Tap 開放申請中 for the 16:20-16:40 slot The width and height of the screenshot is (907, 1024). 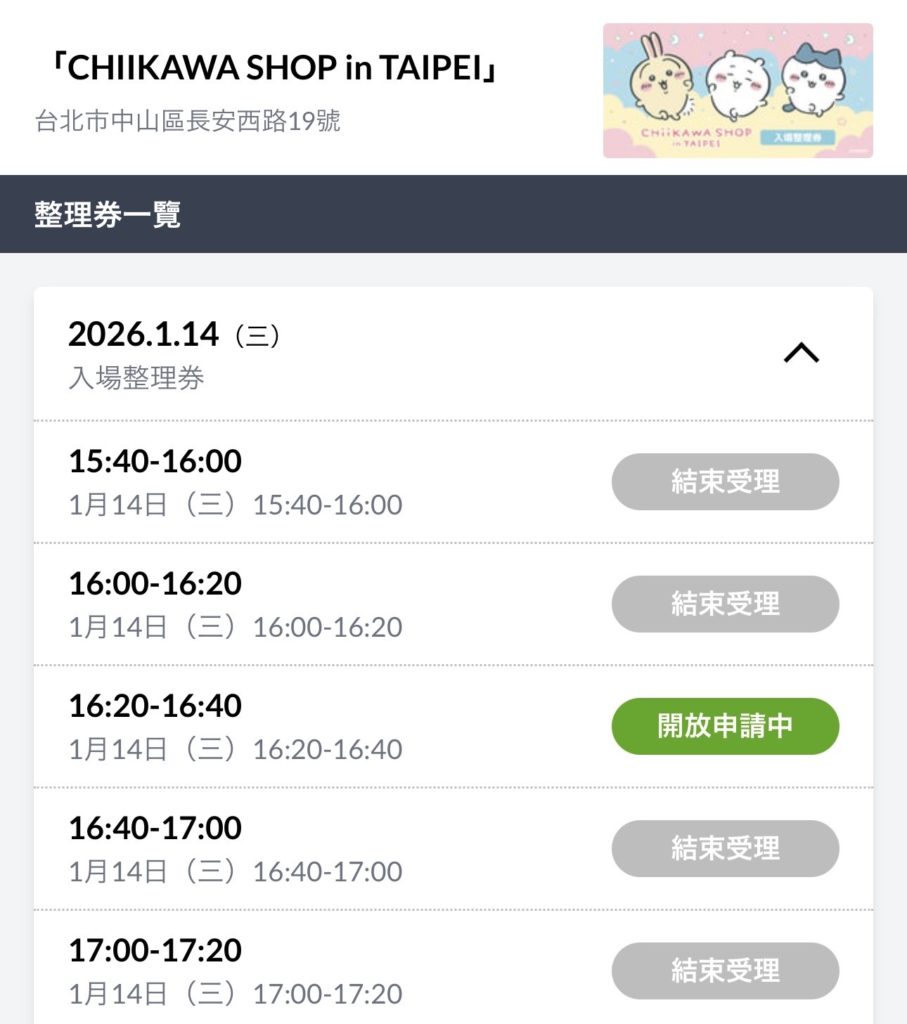pos(725,726)
